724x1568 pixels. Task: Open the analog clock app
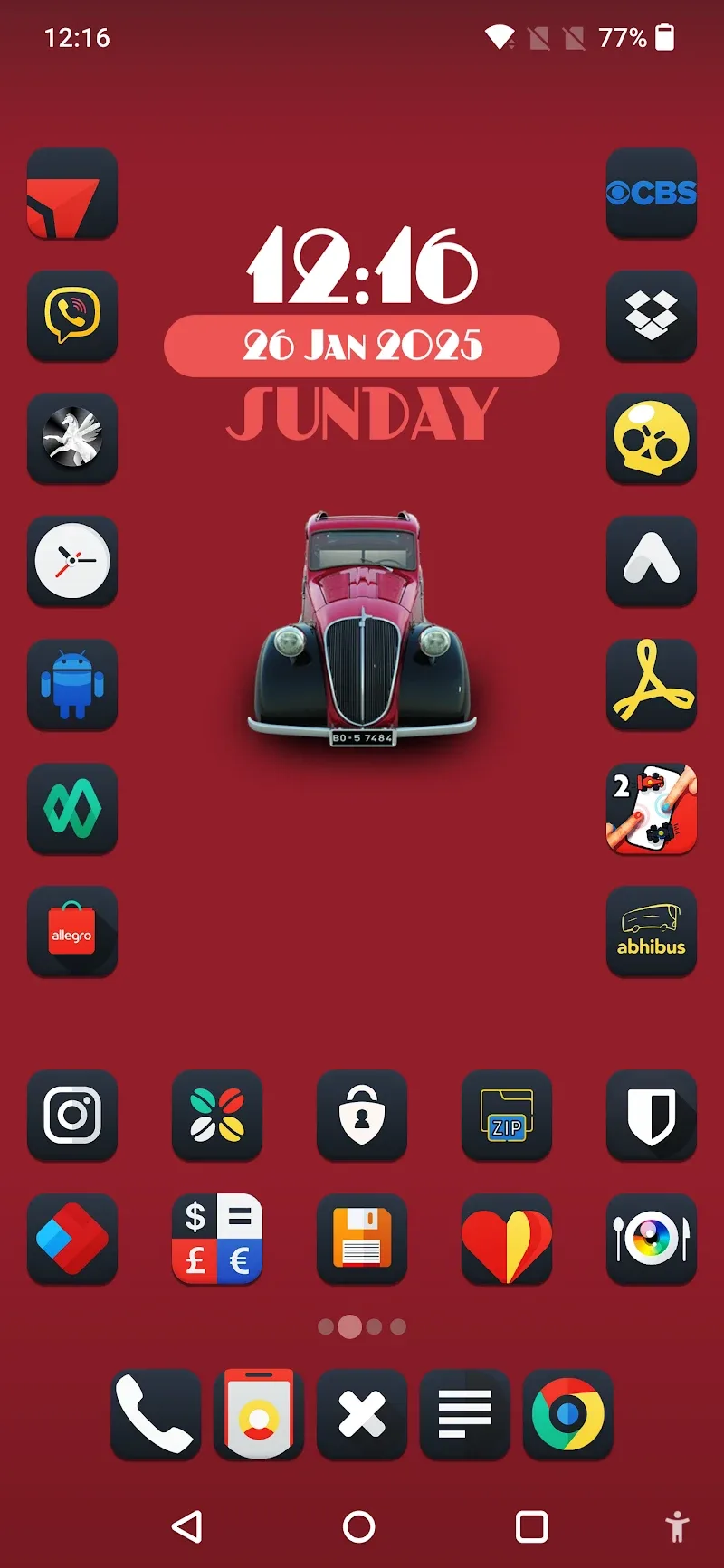tap(72, 561)
